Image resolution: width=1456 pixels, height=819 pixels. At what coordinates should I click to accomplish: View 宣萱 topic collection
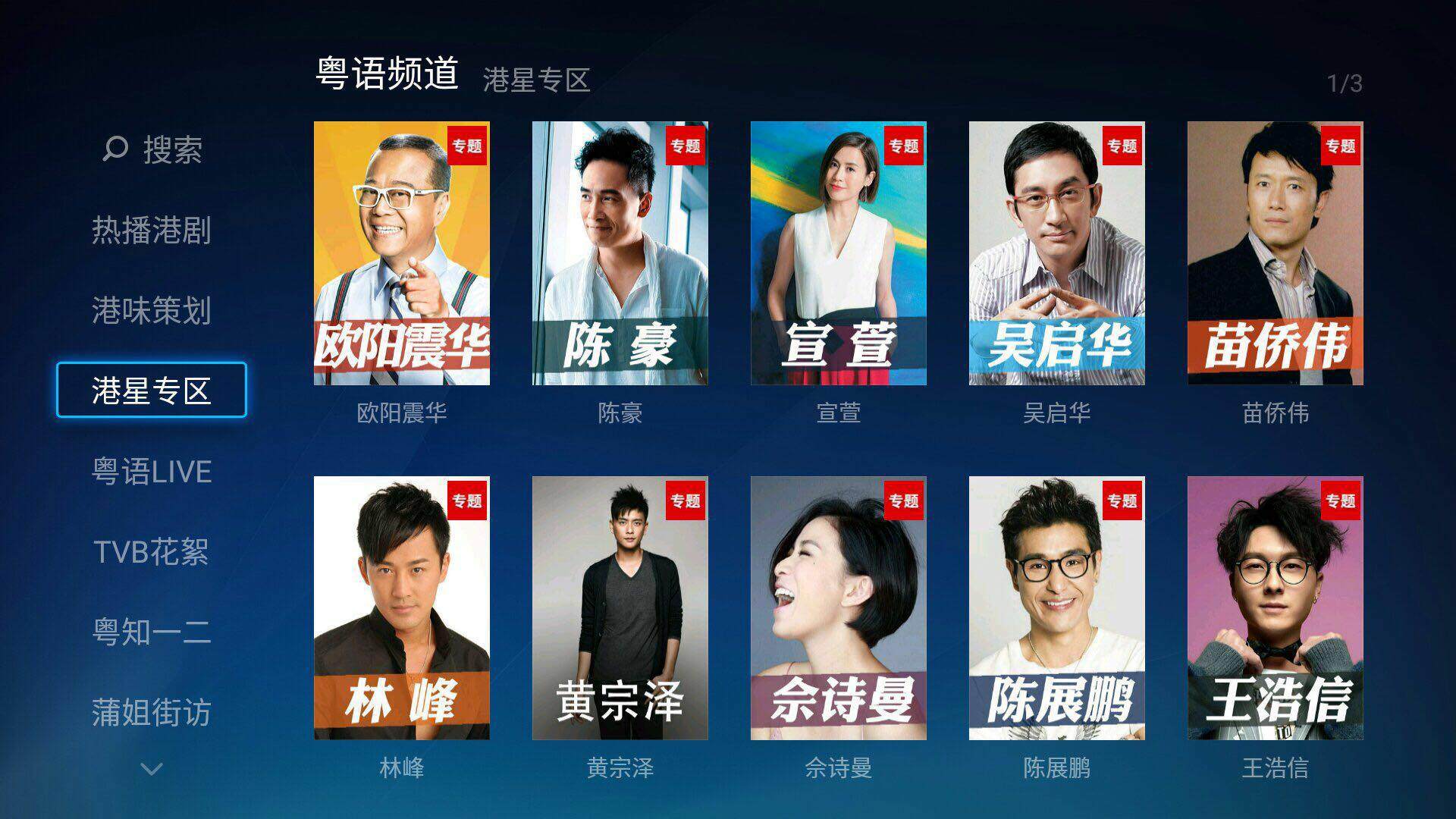(838, 253)
